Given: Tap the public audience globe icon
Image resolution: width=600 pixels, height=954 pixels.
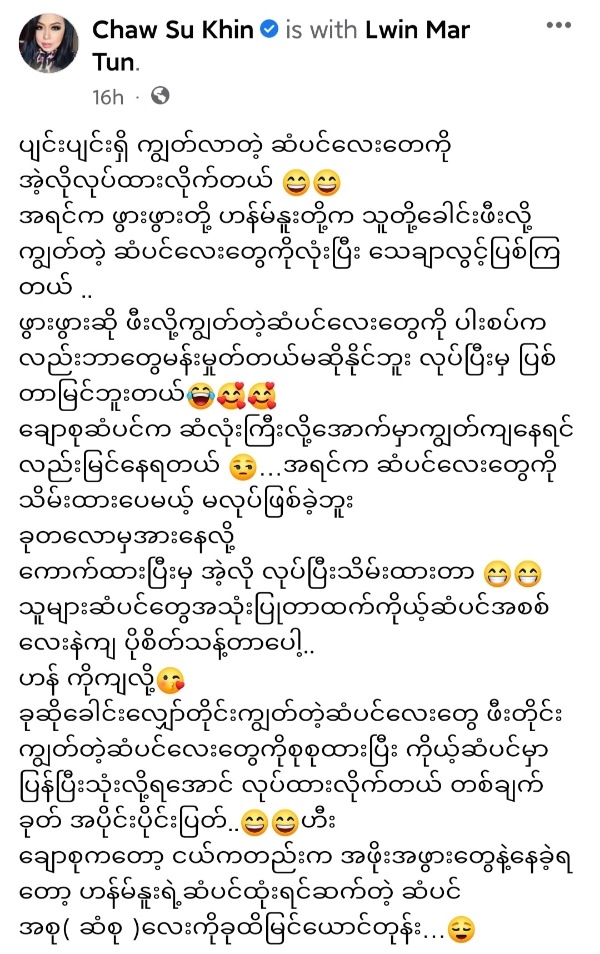Looking at the screenshot, I should click(161, 97).
